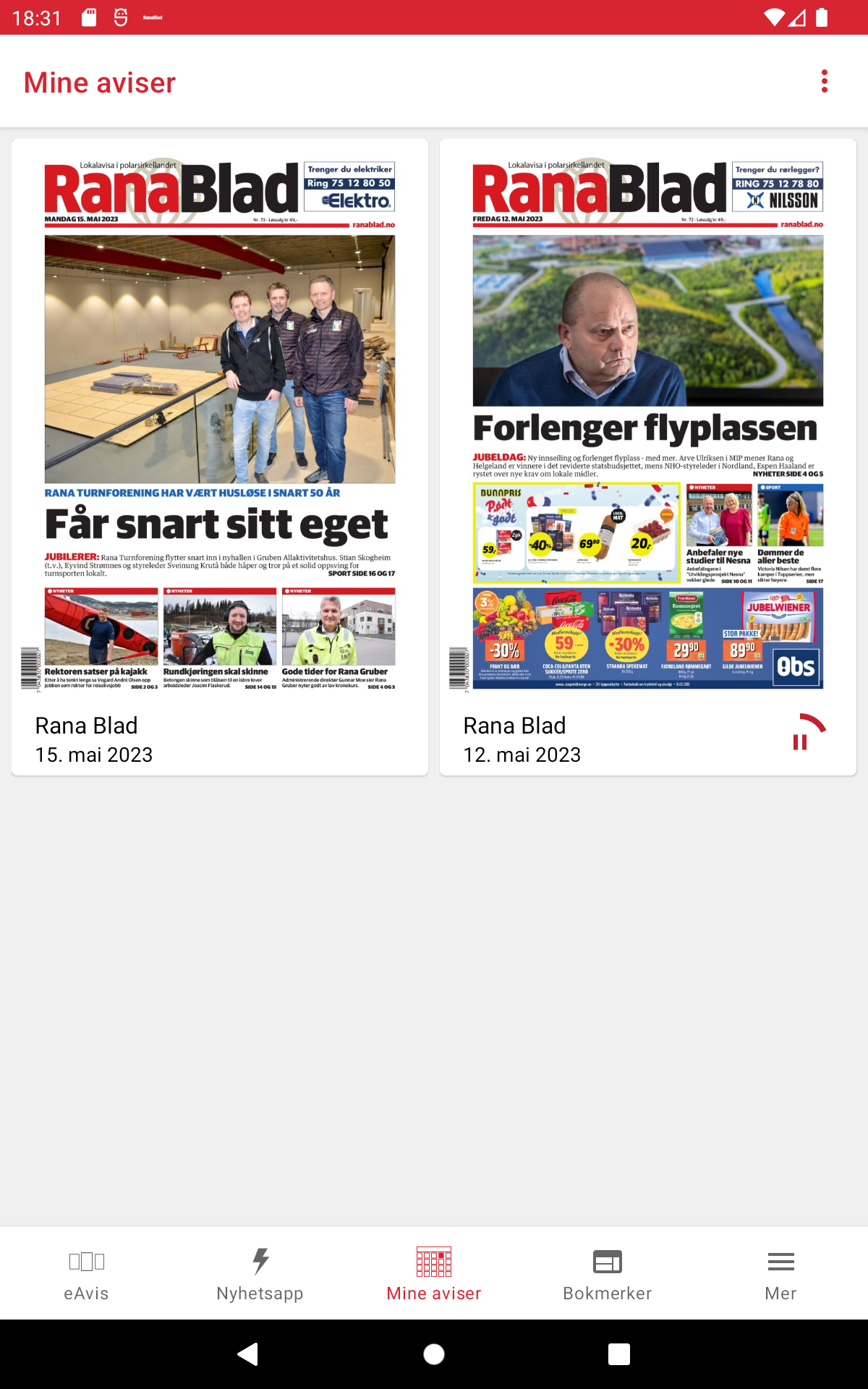Tap the system back button

click(248, 1354)
